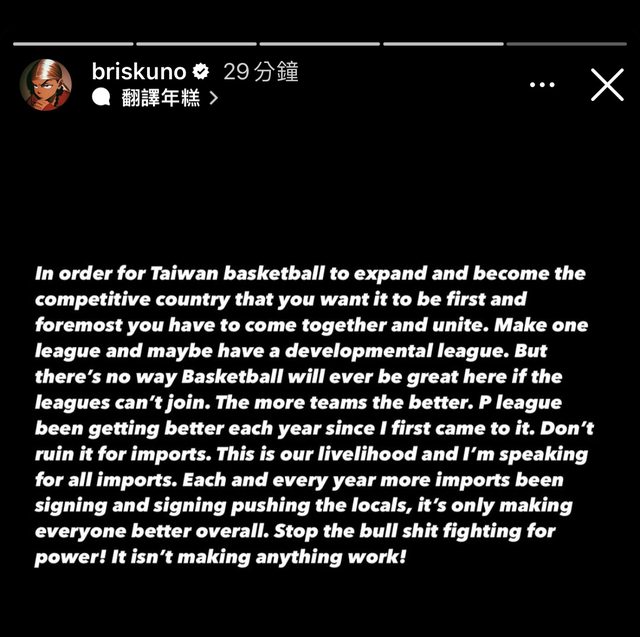The height and width of the screenshot is (637, 640).
Task: Open briskuno's profile picture
Action: click(x=45, y=84)
